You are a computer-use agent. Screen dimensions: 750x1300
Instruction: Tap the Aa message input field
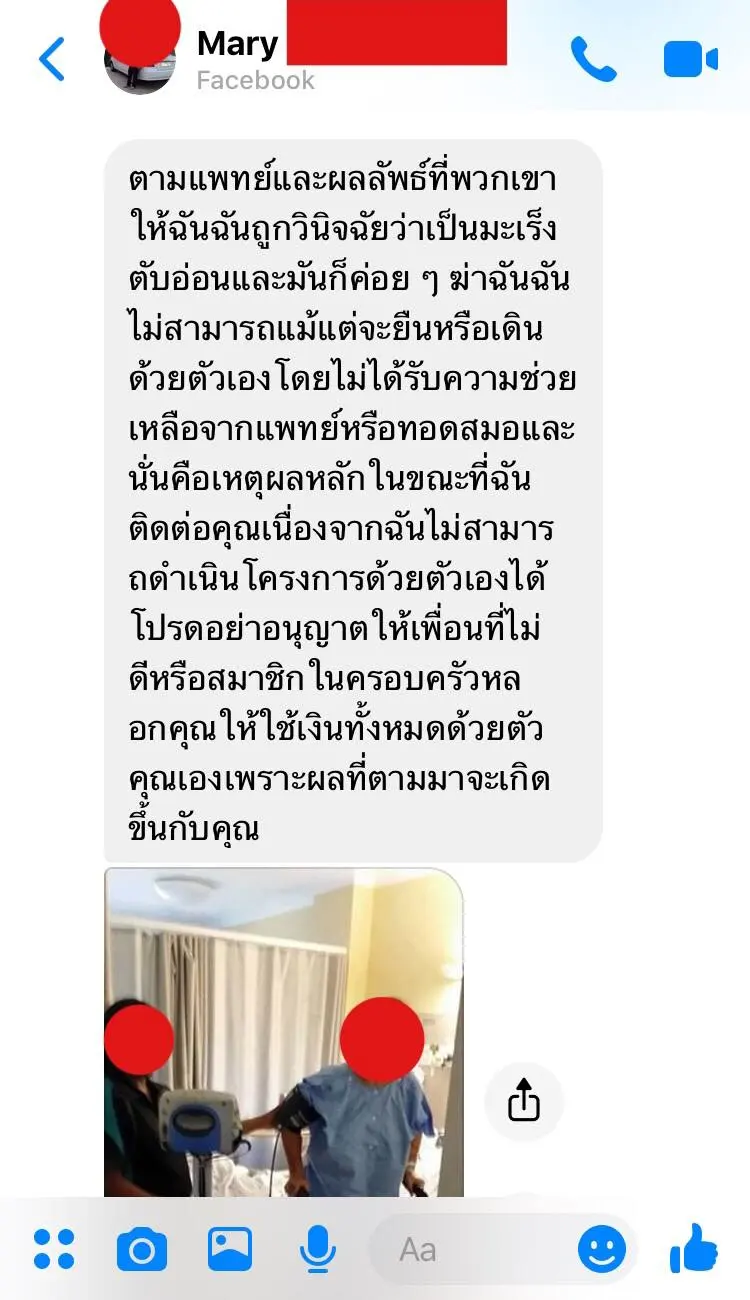[x=470, y=1249]
